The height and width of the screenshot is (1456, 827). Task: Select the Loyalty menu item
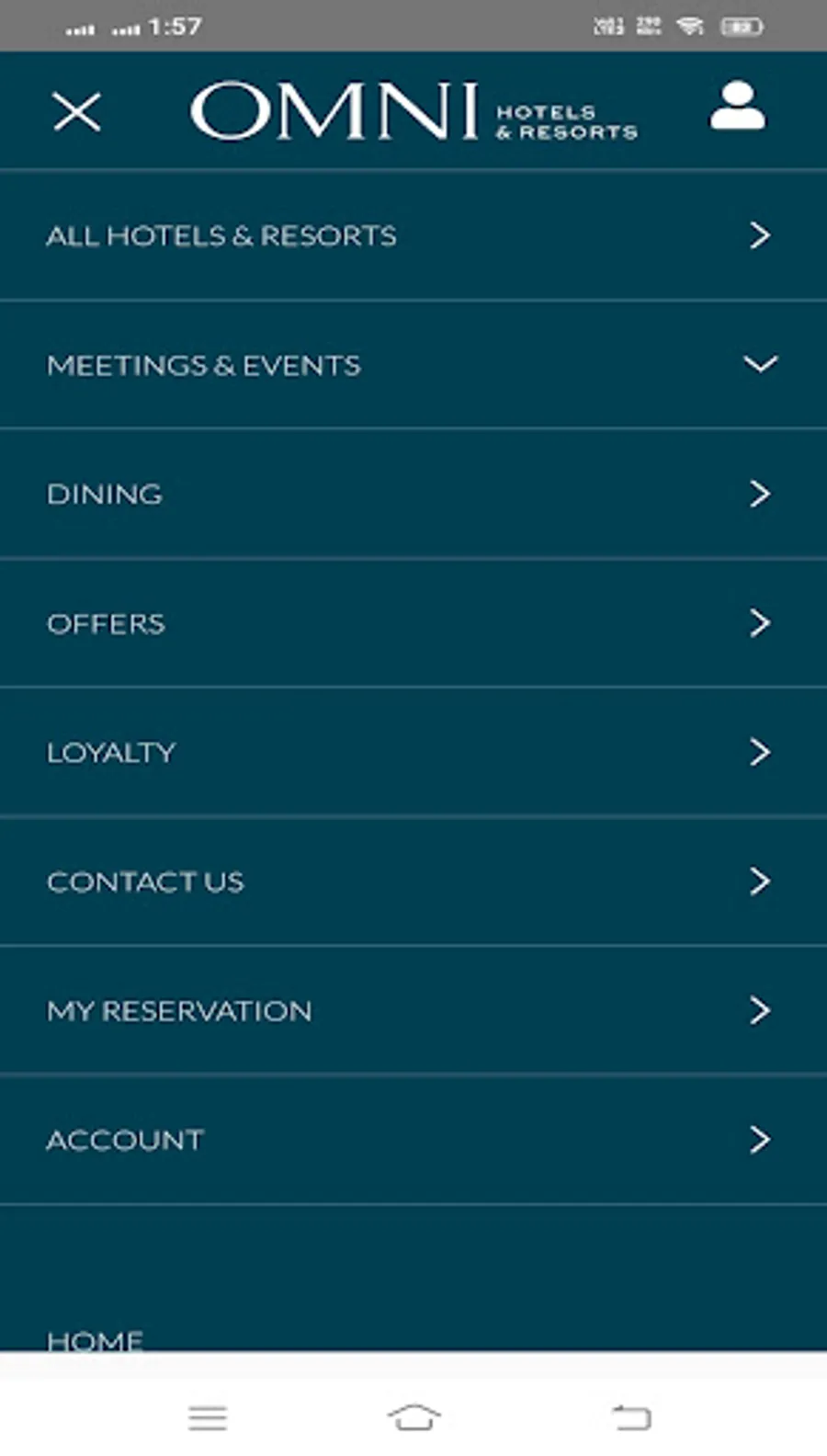pyautogui.click(x=412, y=752)
